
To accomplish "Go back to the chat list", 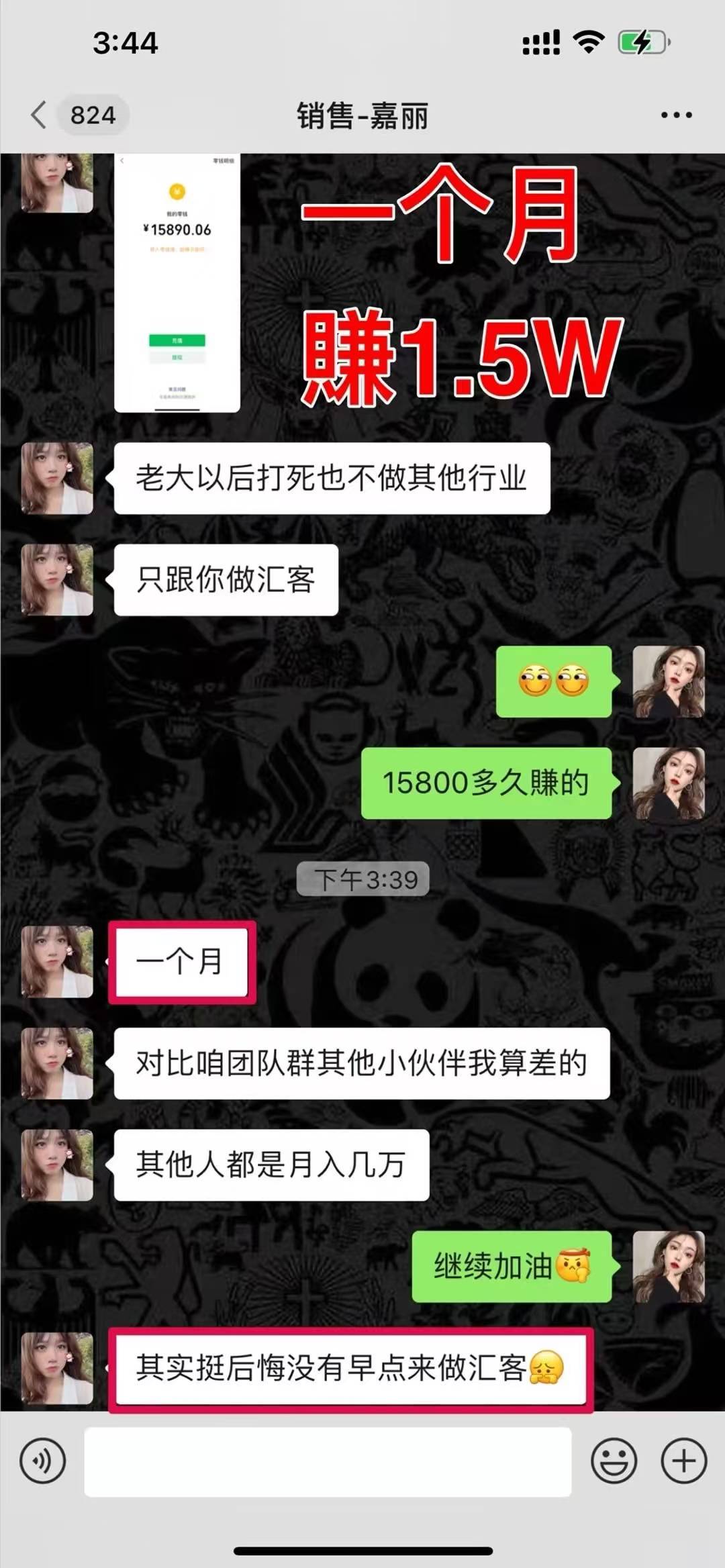I will (39, 115).
